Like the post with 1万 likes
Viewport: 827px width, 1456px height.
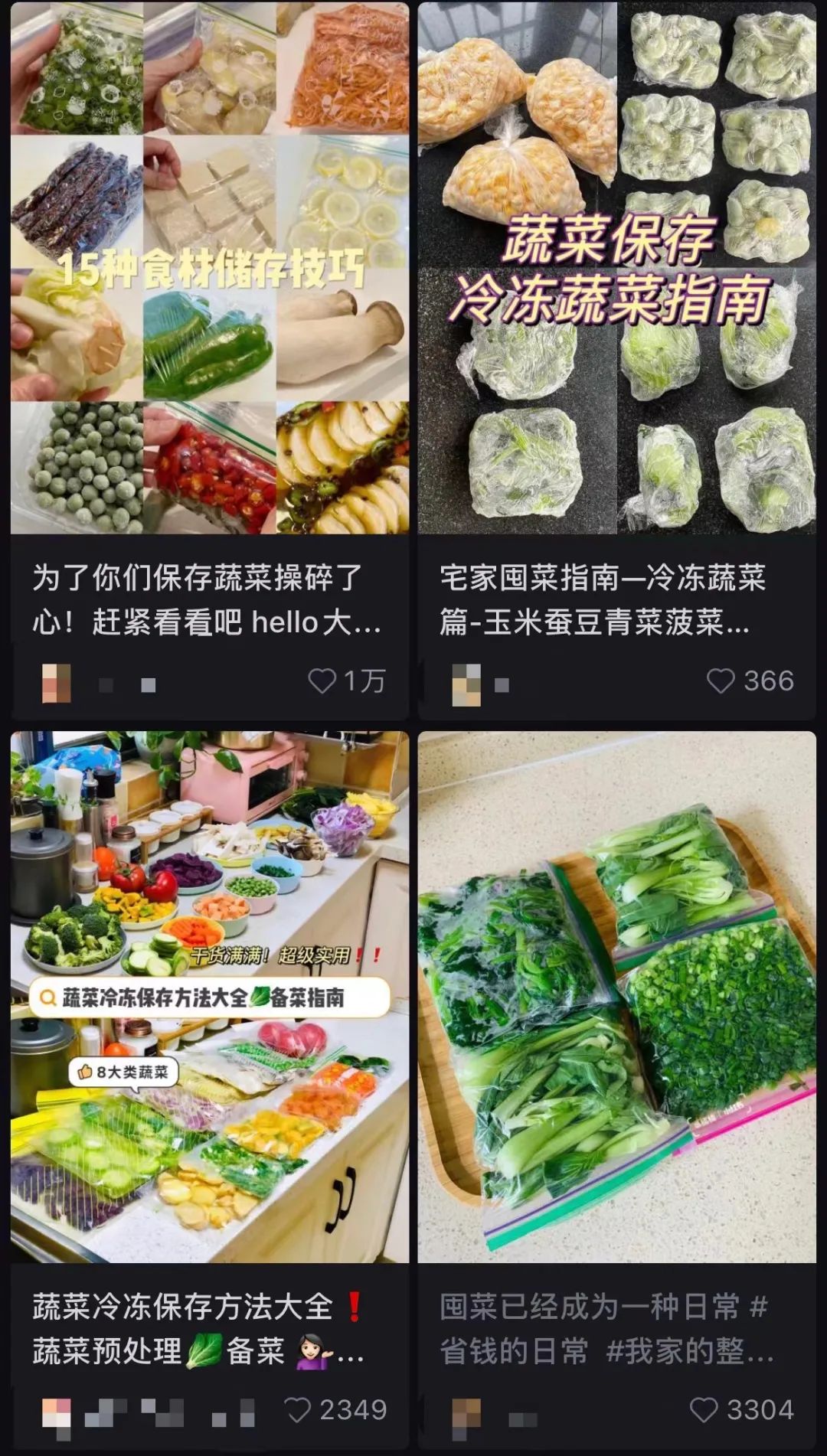click(x=322, y=681)
